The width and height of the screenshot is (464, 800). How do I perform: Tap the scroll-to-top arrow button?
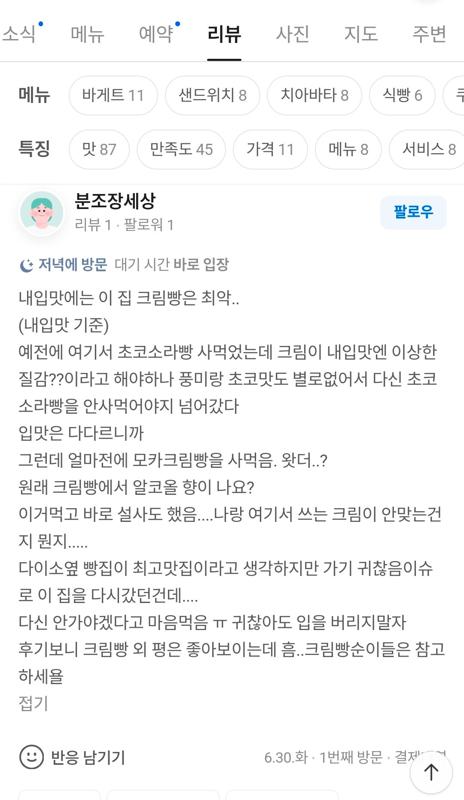(x=431, y=771)
